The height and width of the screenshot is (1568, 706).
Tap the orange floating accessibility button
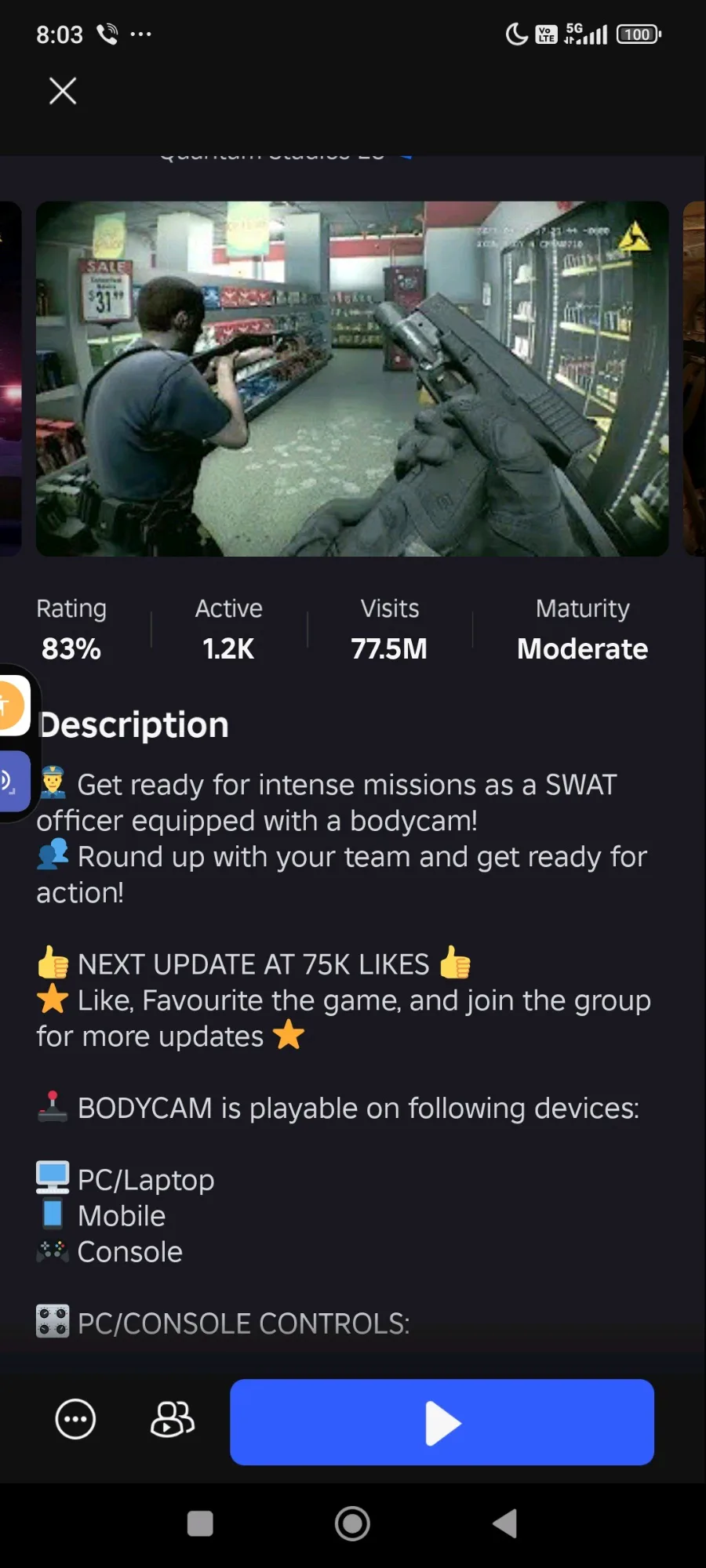pos(13,706)
